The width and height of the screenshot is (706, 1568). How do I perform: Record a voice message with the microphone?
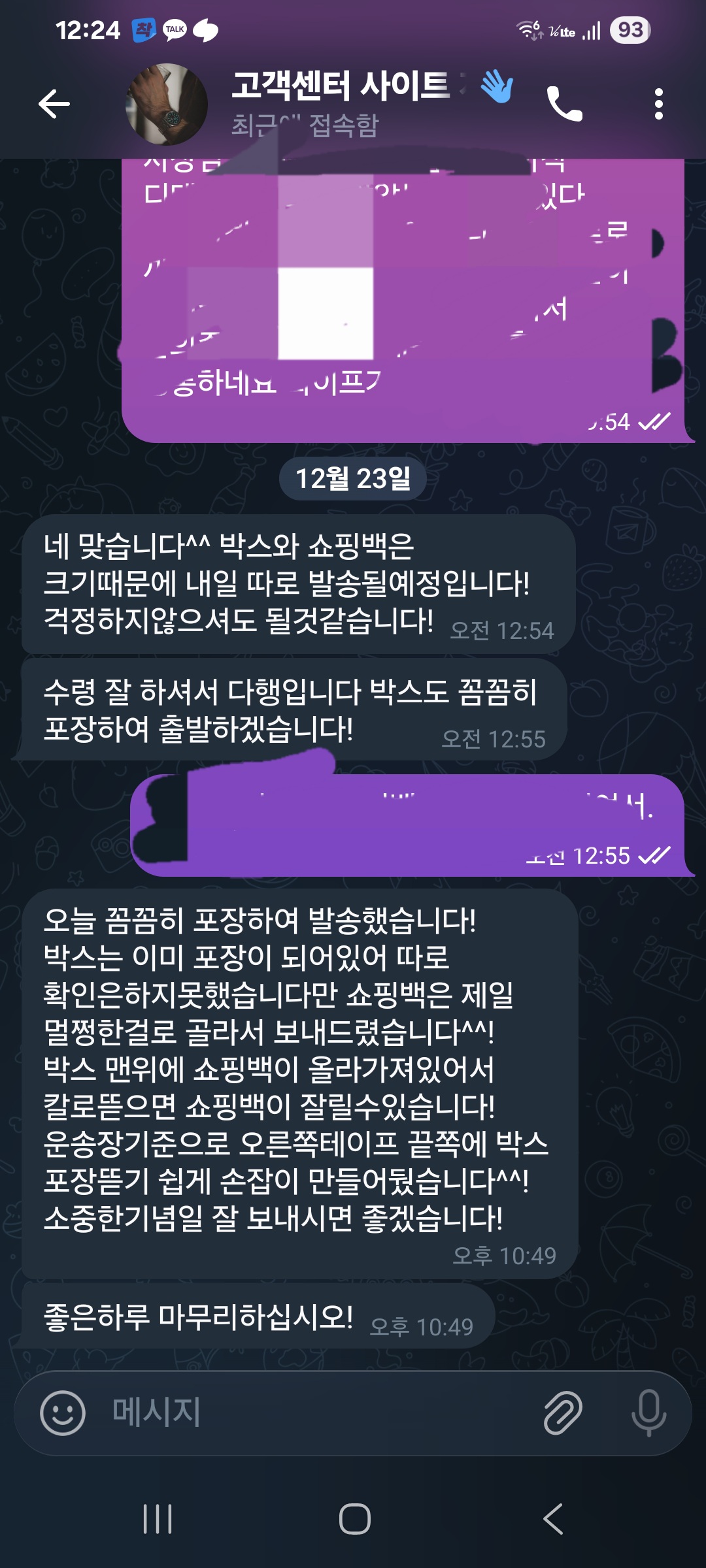[x=648, y=1413]
